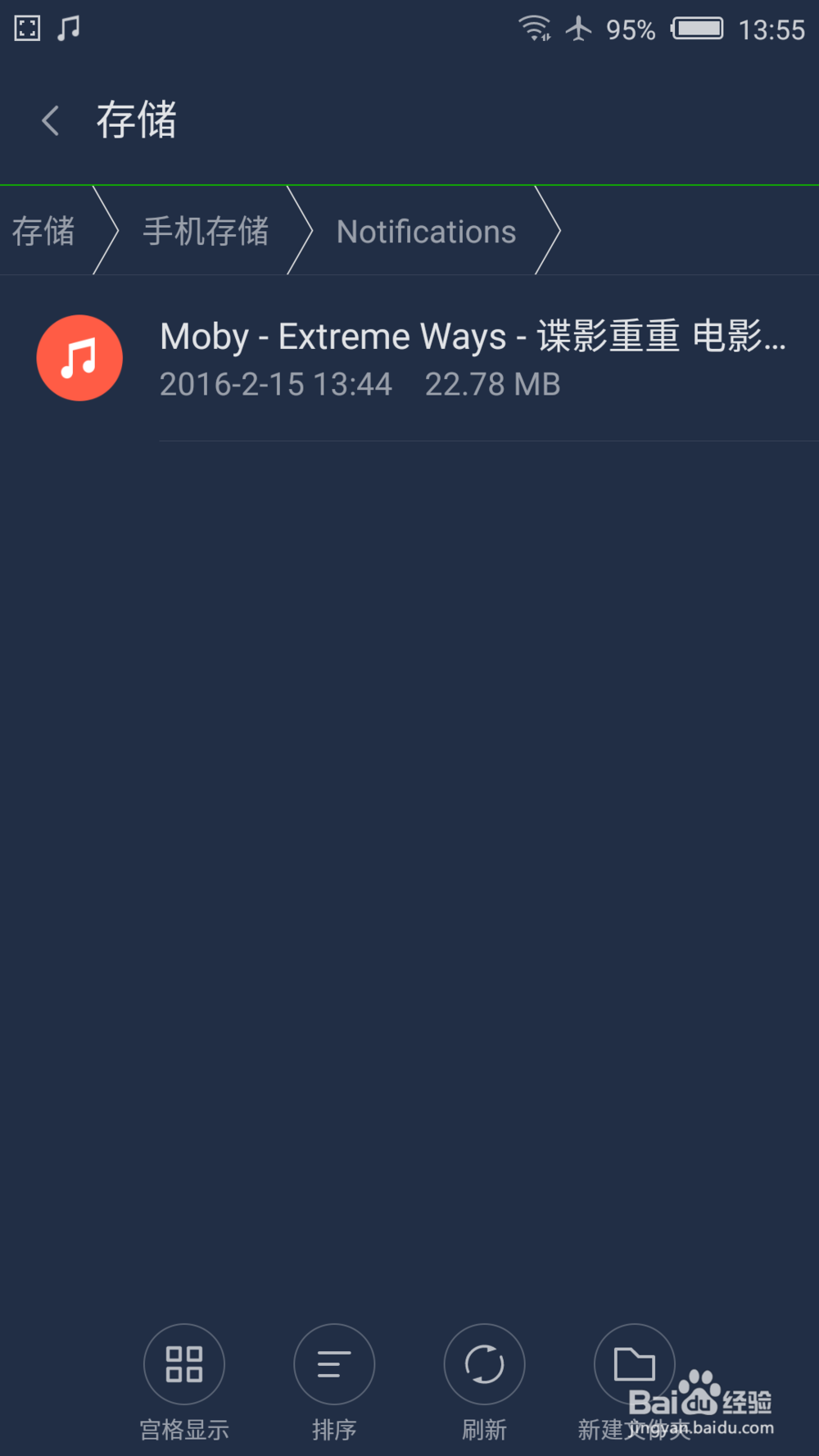Viewport: 819px width, 1456px height.
Task: Tap the music note file icon
Action: [x=79, y=358]
